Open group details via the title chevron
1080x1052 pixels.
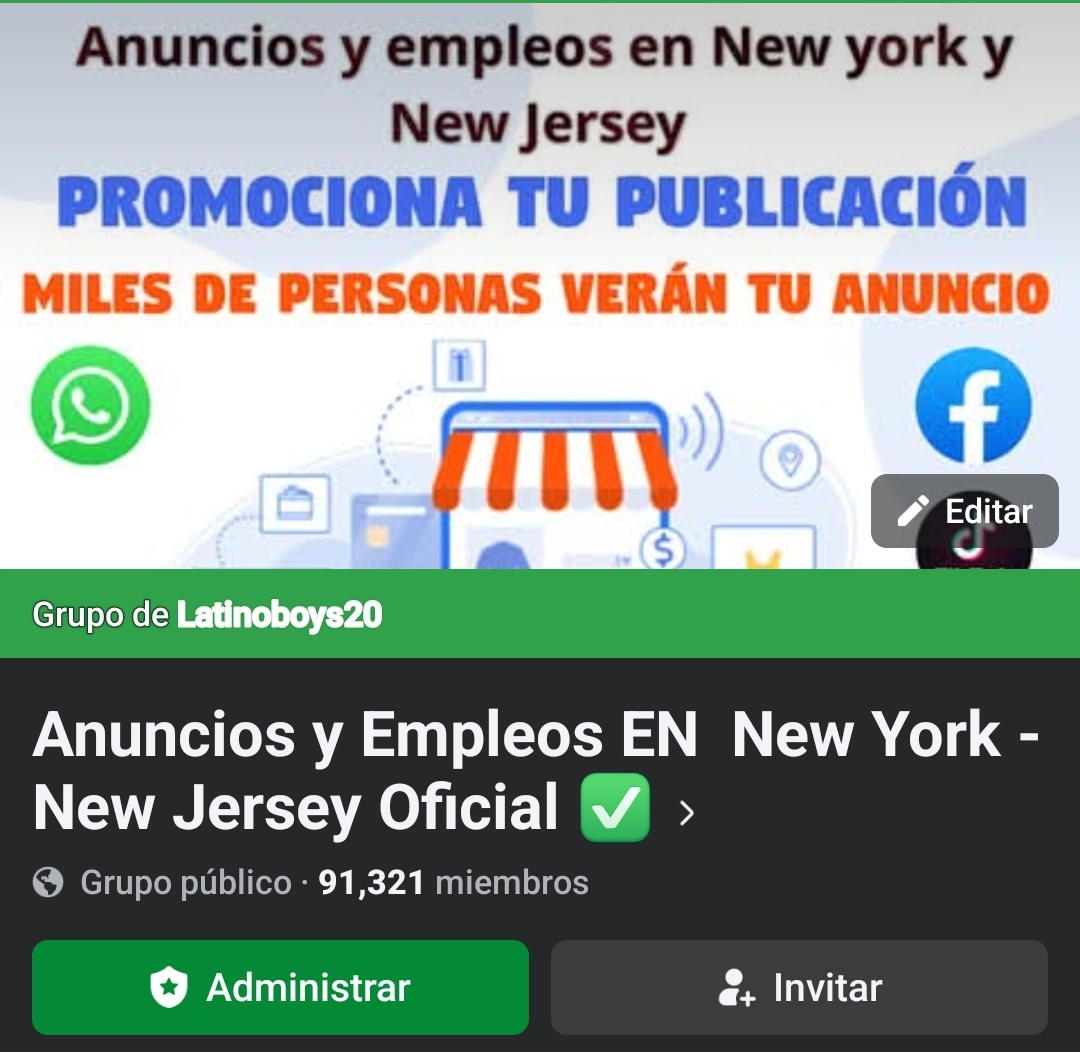[x=686, y=813]
